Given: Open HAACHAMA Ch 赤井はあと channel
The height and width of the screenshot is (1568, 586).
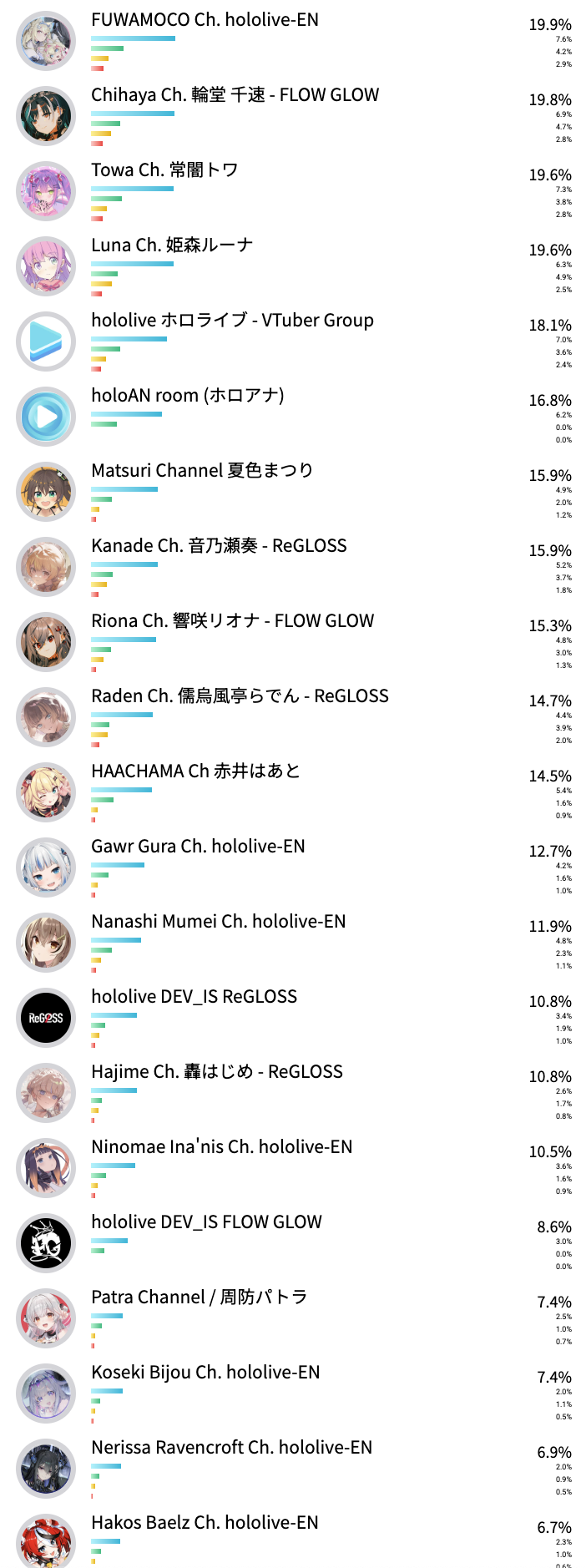Looking at the screenshot, I should pyautogui.click(x=195, y=771).
